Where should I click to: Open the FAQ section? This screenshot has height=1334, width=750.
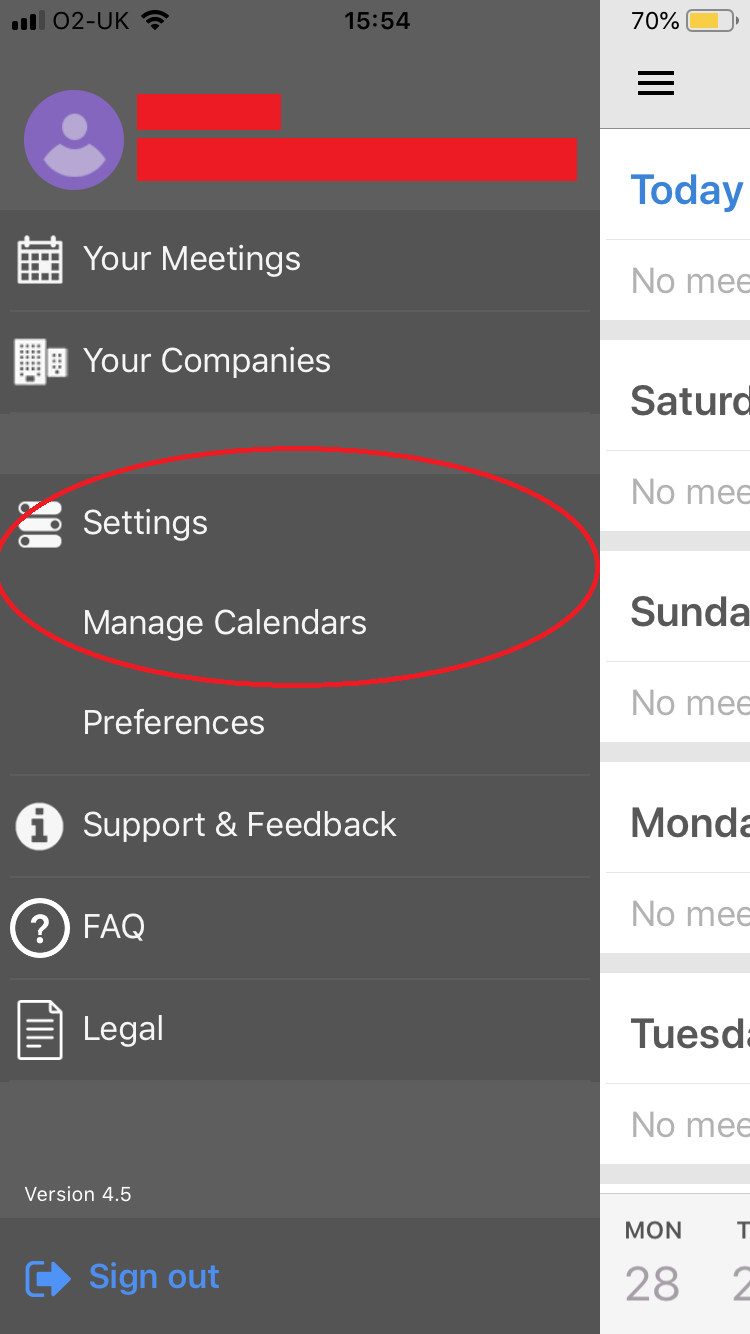coord(300,928)
